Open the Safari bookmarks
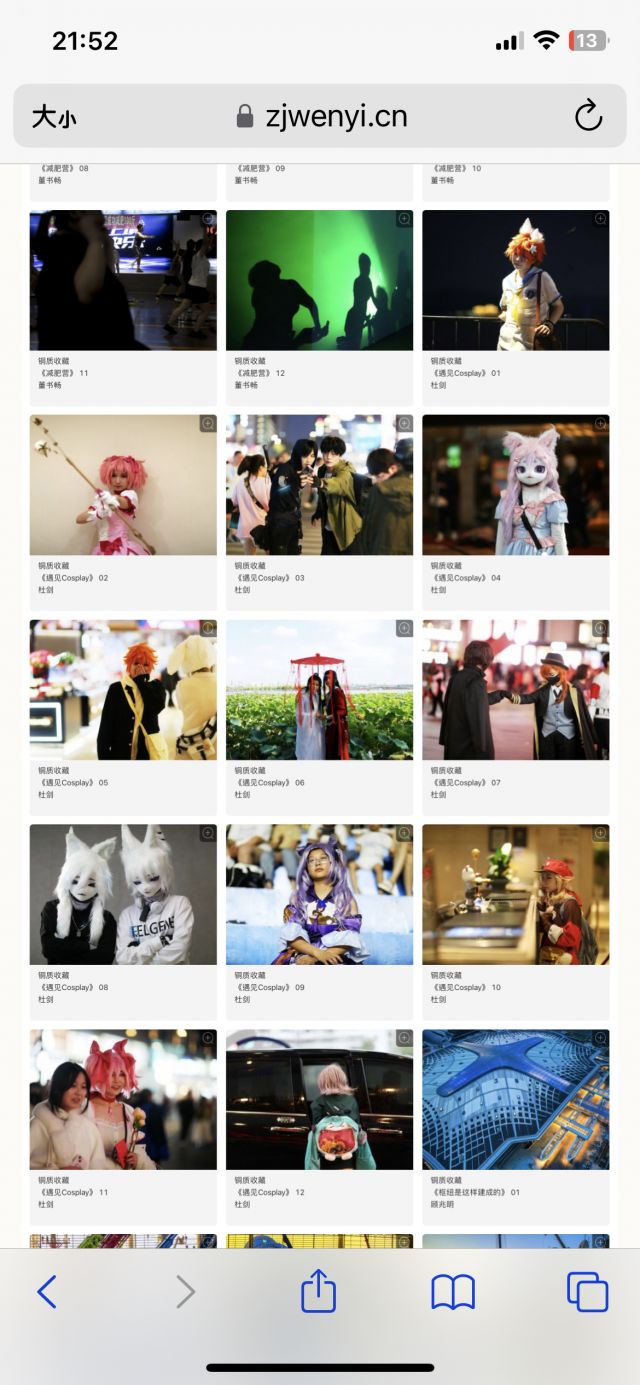This screenshot has width=640, height=1385. (x=453, y=1291)
